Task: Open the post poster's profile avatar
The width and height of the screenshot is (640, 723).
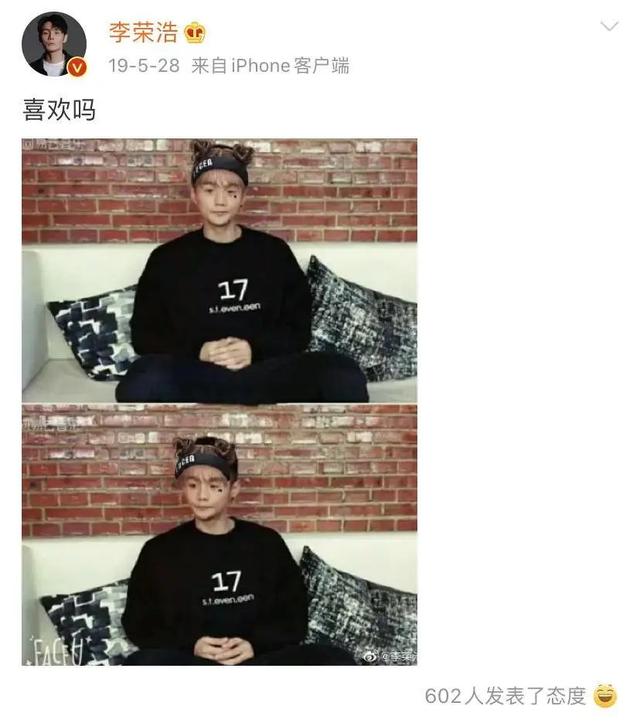Action: [x=54, y=44]
